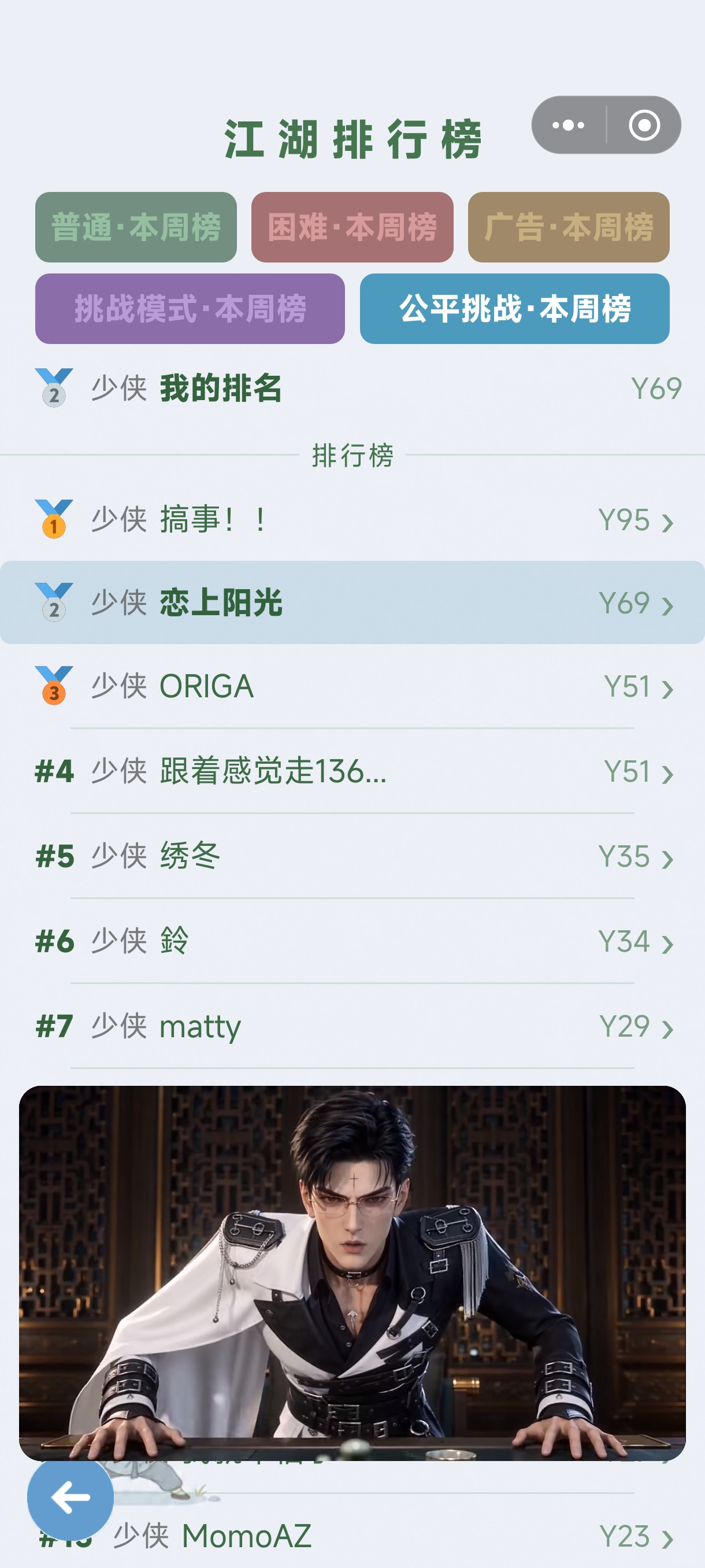Screen dimensions: 705x1568
Task: Open first place player 搞事！！
Action: (x=352, y=520)
